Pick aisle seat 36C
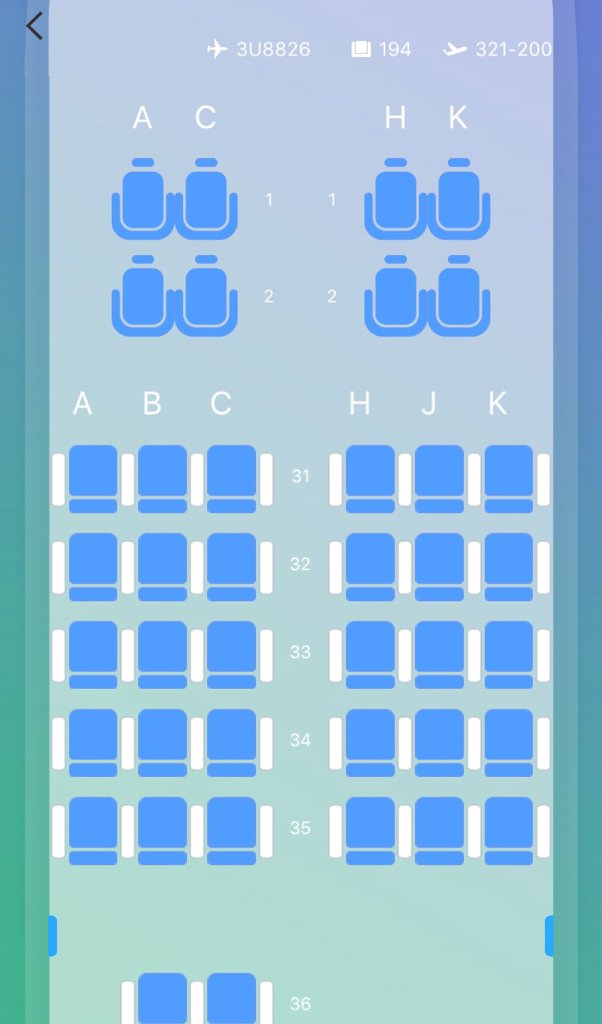The image size is (602, 1024). tap(231, 998)
